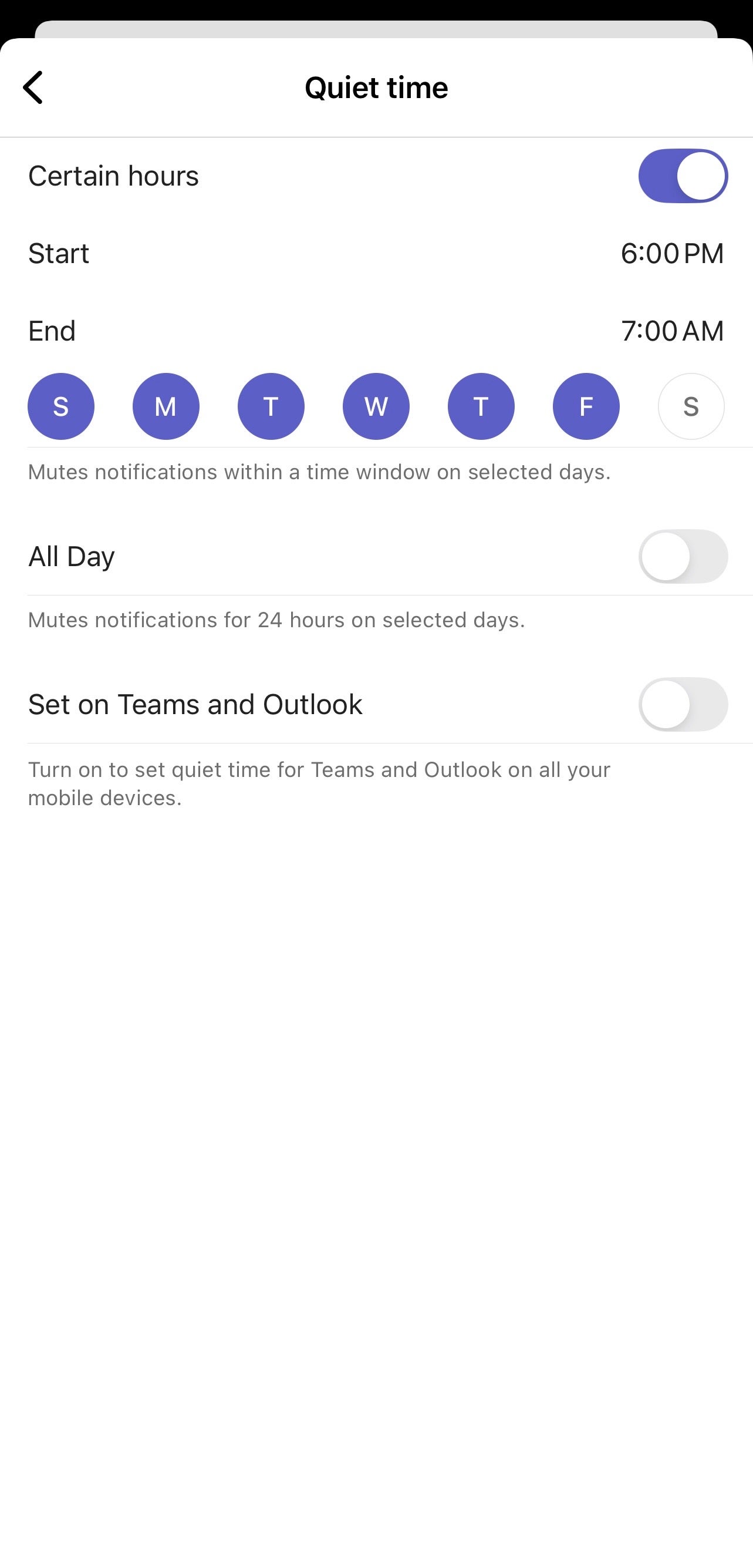Expand the 6:00 PM time selector
Screen dimensions: 753x1568
click(673, 253)
